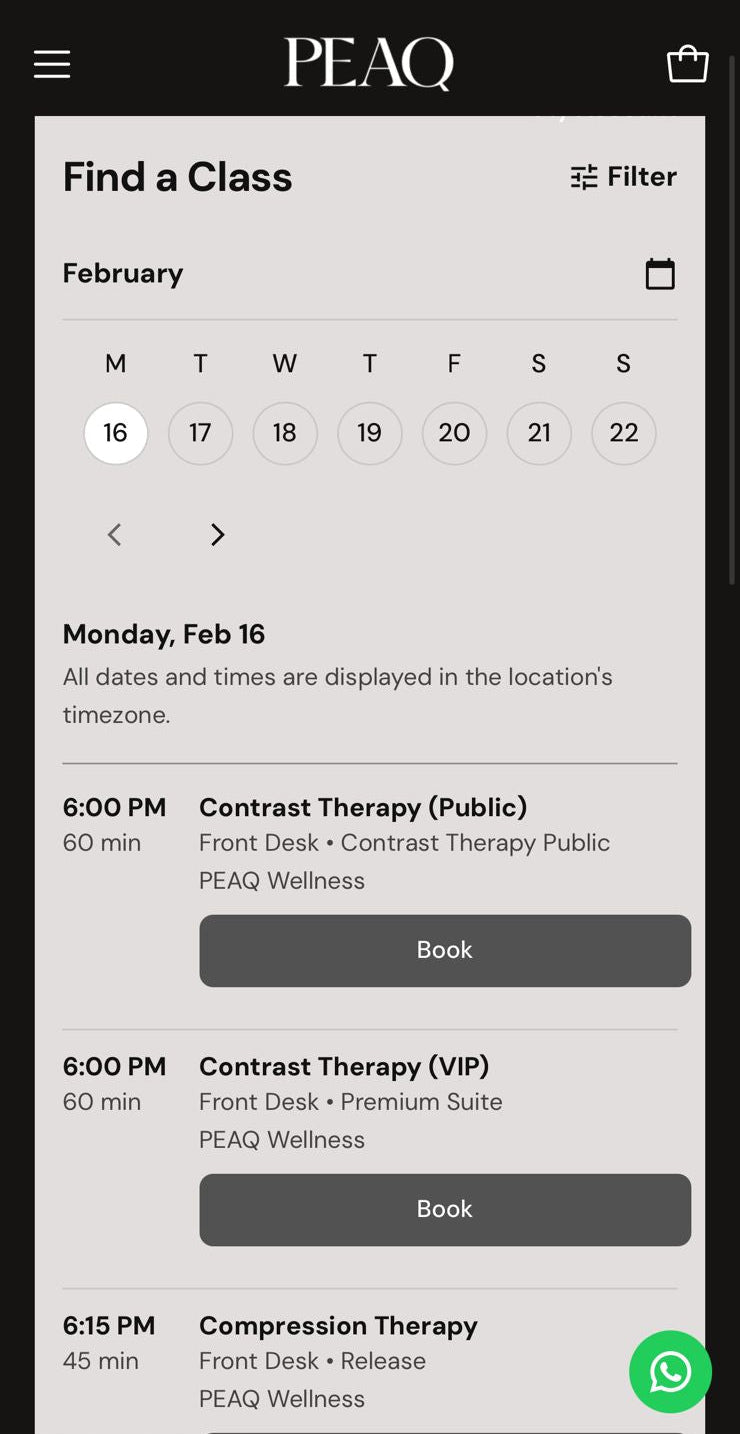This screenshot has height=1434, width=740.
Task: Go to the previous week
Action: click(x=115, y=535)
